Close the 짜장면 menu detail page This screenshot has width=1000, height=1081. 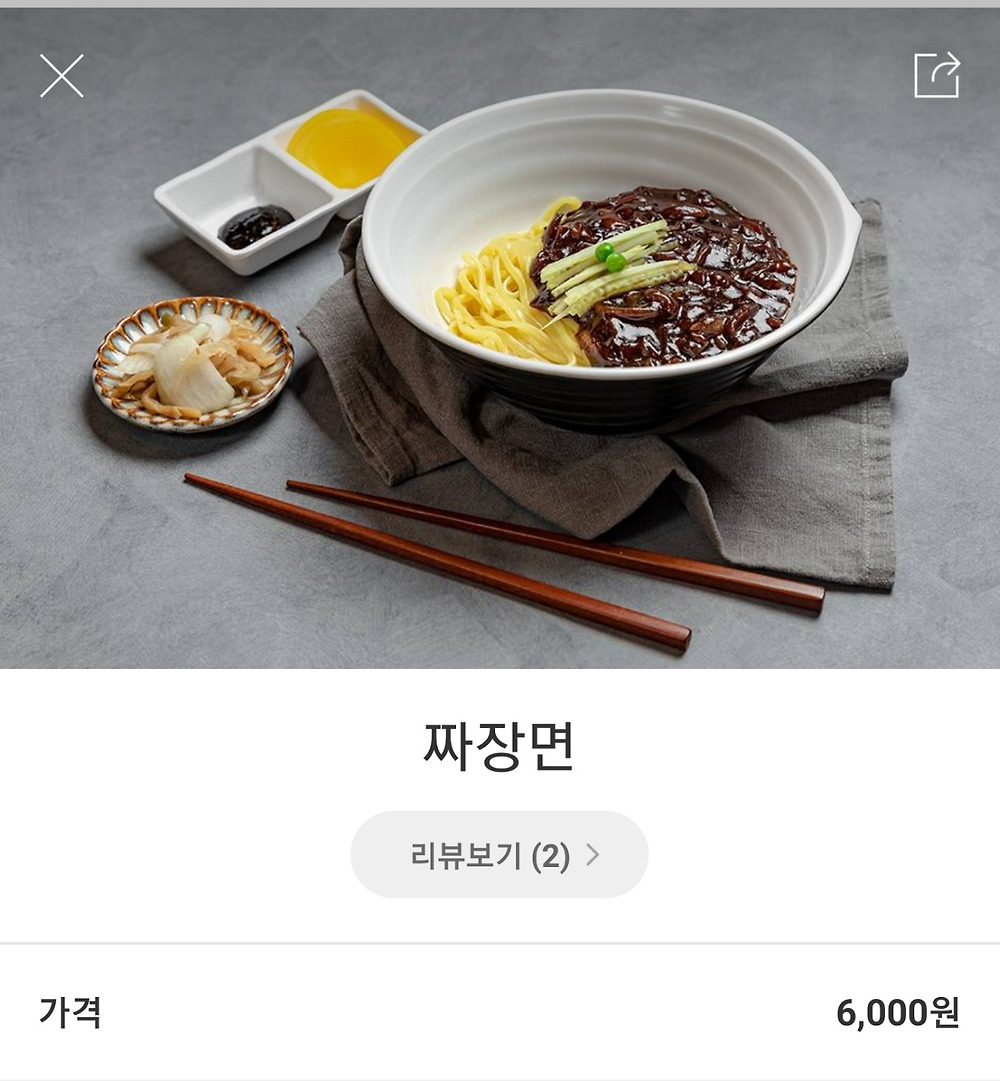pyautogui.click(x=61, y=76)
